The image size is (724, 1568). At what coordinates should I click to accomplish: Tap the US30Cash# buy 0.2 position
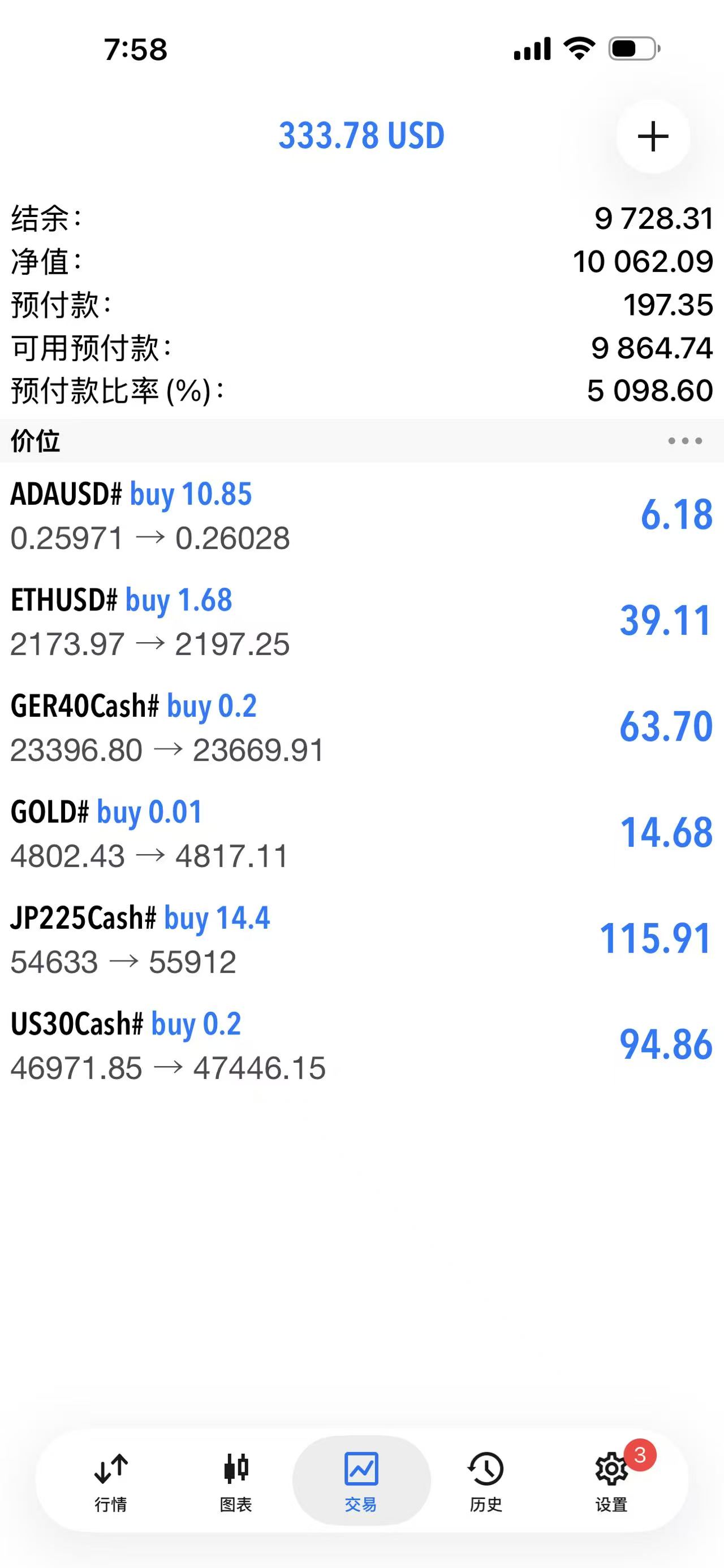click(361, 1045)
